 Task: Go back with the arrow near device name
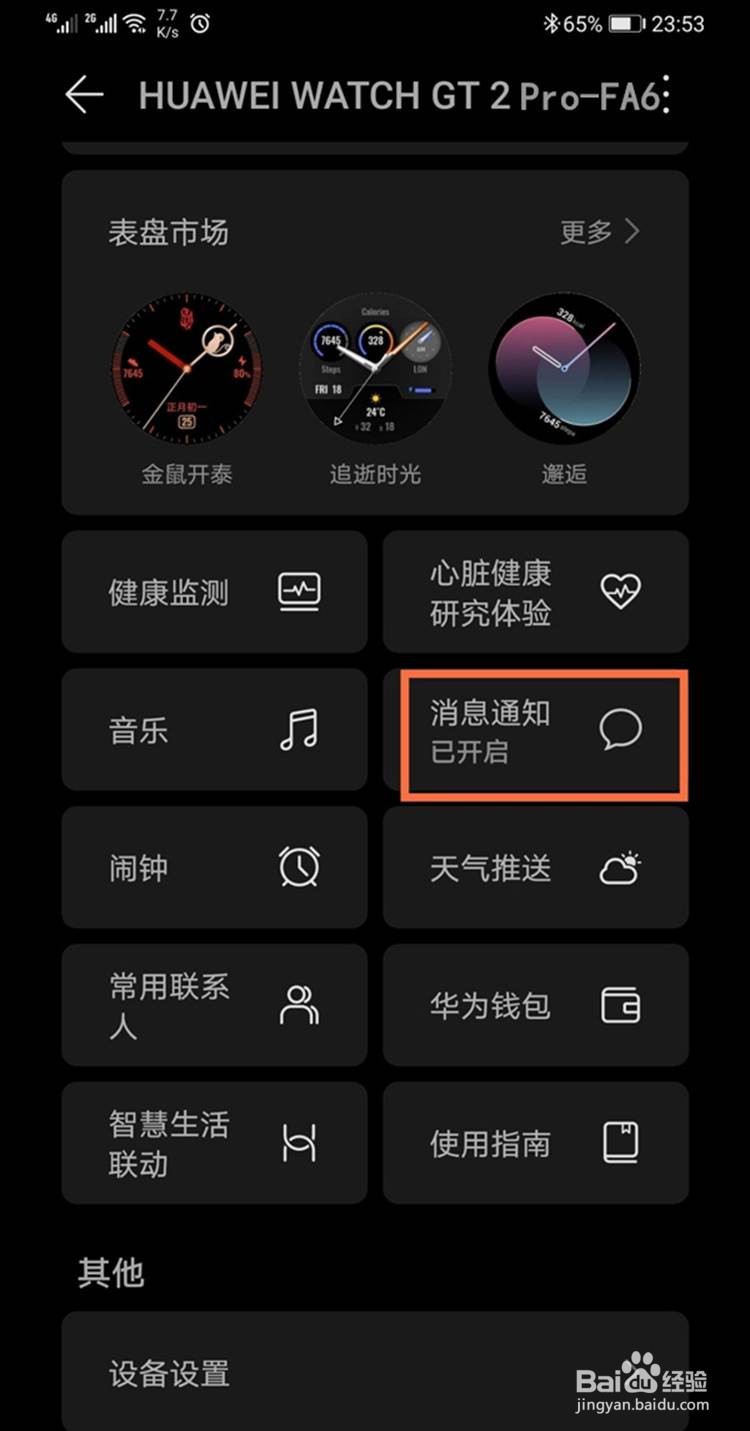pyautogui.click(x=84, y=95)
